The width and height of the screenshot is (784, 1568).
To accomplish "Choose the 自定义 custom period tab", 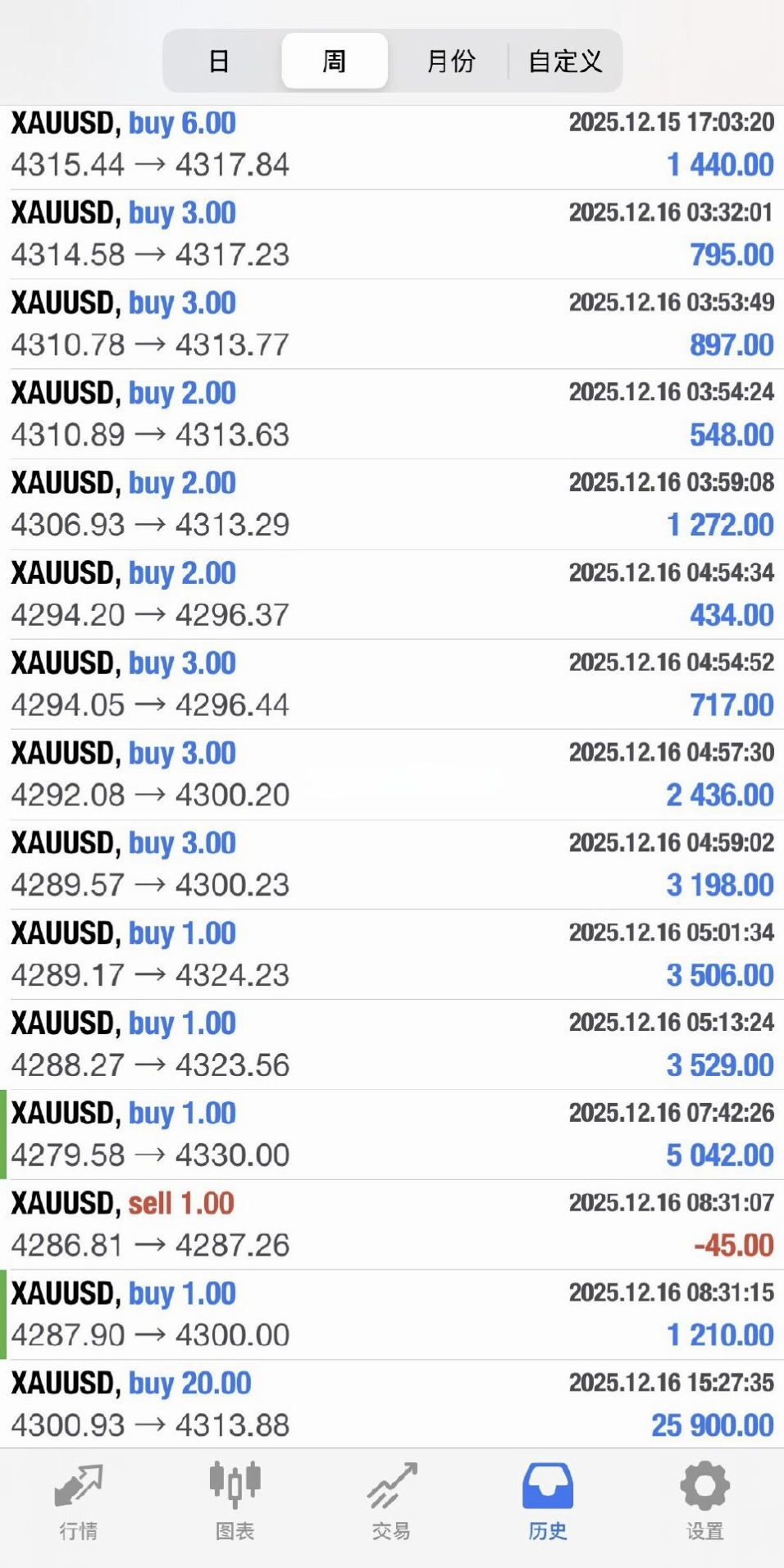I will (565, 61).
